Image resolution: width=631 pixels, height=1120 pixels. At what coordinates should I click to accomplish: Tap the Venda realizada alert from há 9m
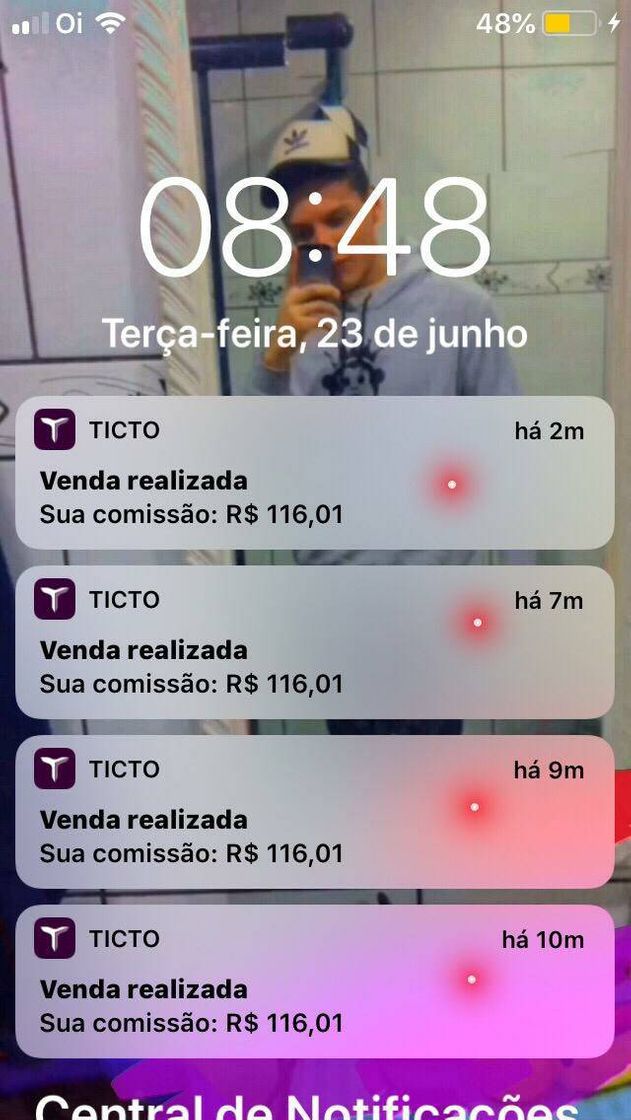click(x=314, y=811)
